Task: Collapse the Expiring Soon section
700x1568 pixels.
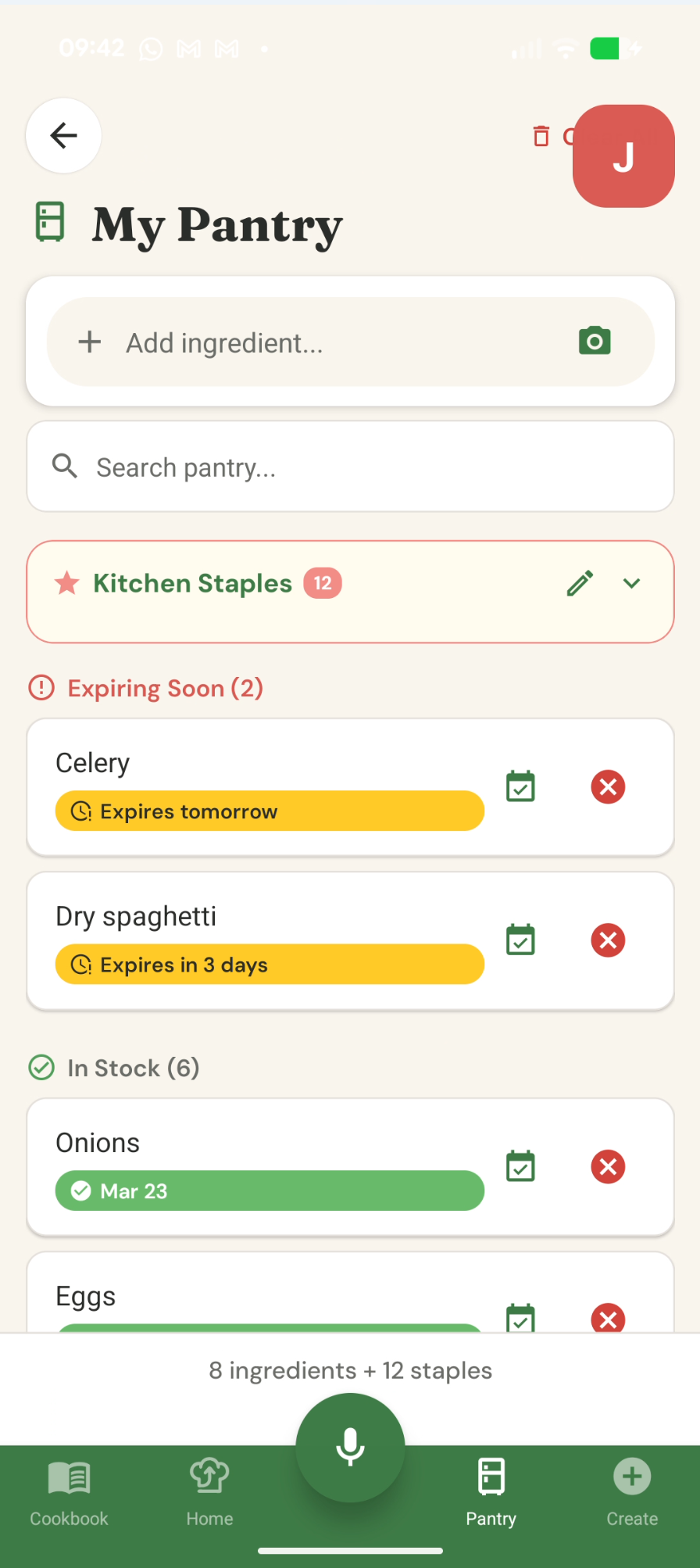Action: coord(145,688)
